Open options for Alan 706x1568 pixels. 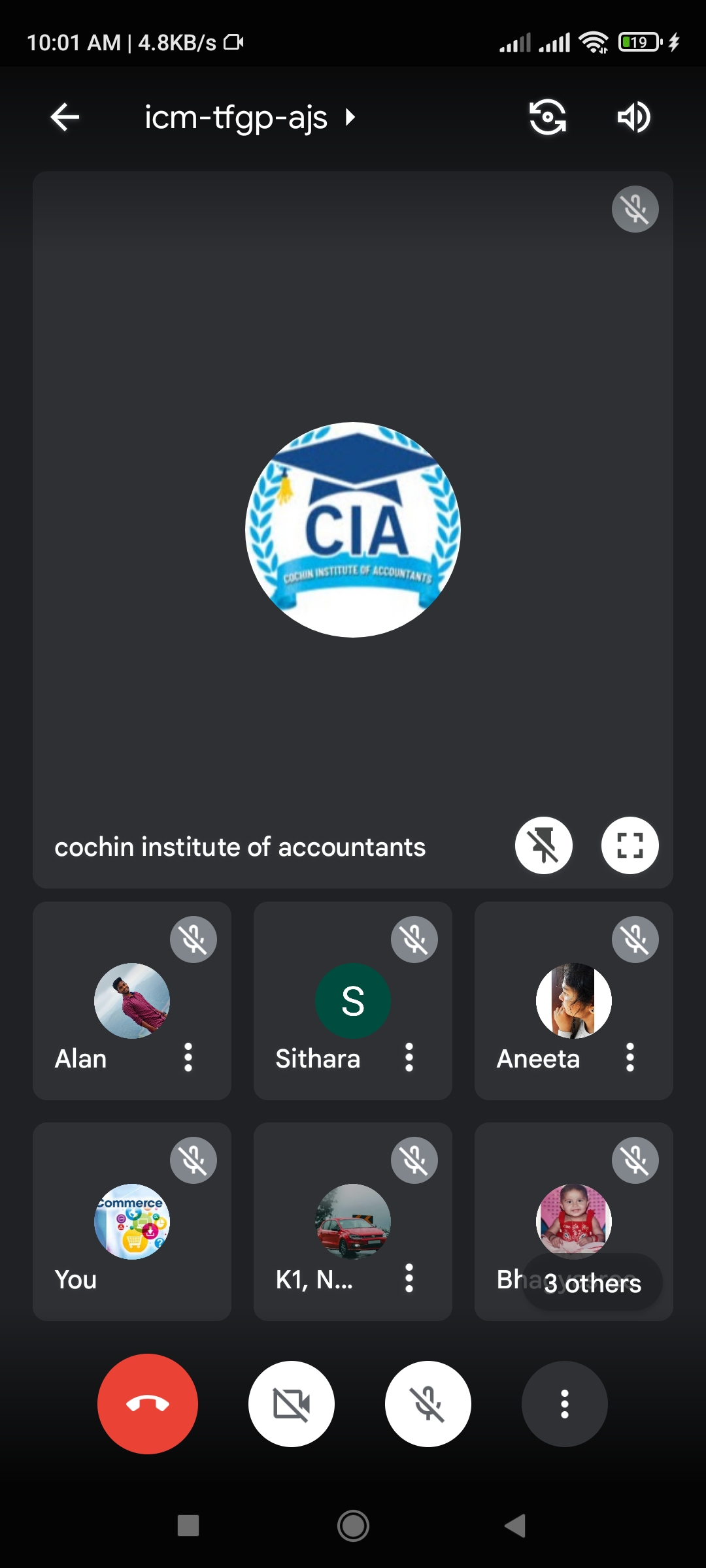[x=188, y=1057]
